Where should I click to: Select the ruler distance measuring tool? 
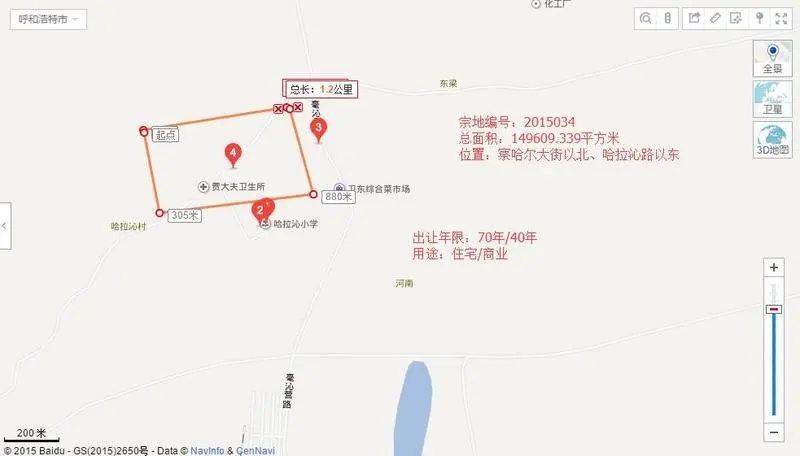[715, 19]
